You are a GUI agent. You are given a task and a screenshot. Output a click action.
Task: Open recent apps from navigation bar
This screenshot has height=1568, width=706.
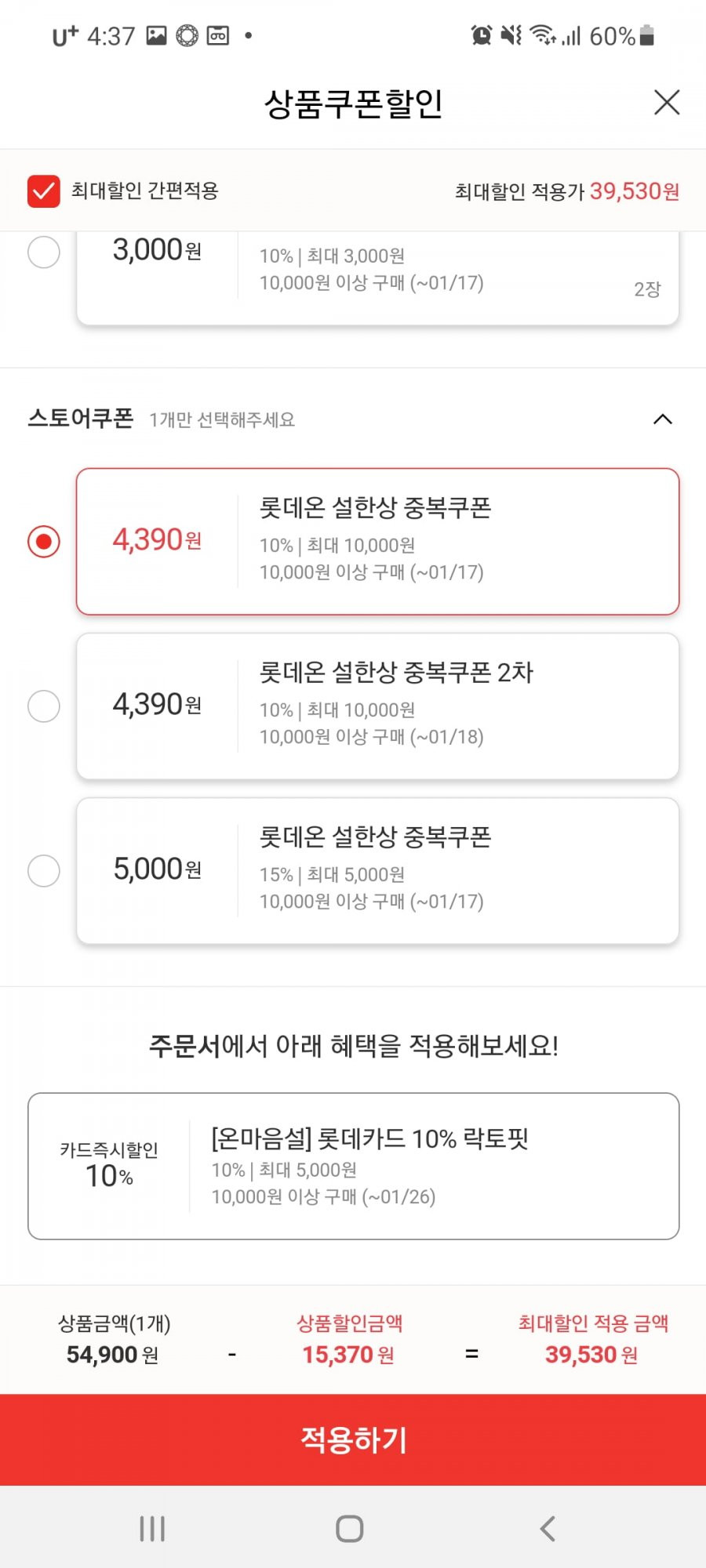click(x=152, y=1529)
